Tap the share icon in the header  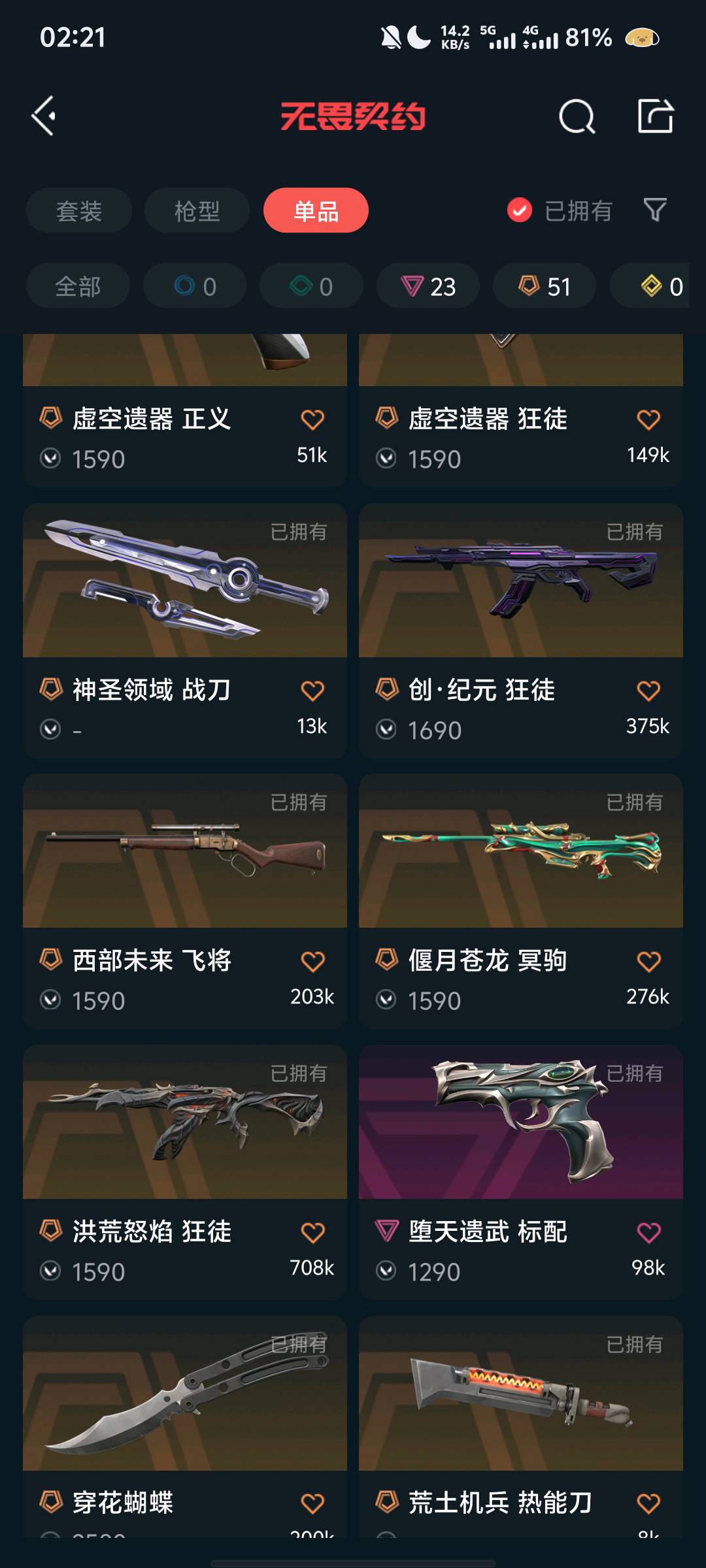click(655, 116)
